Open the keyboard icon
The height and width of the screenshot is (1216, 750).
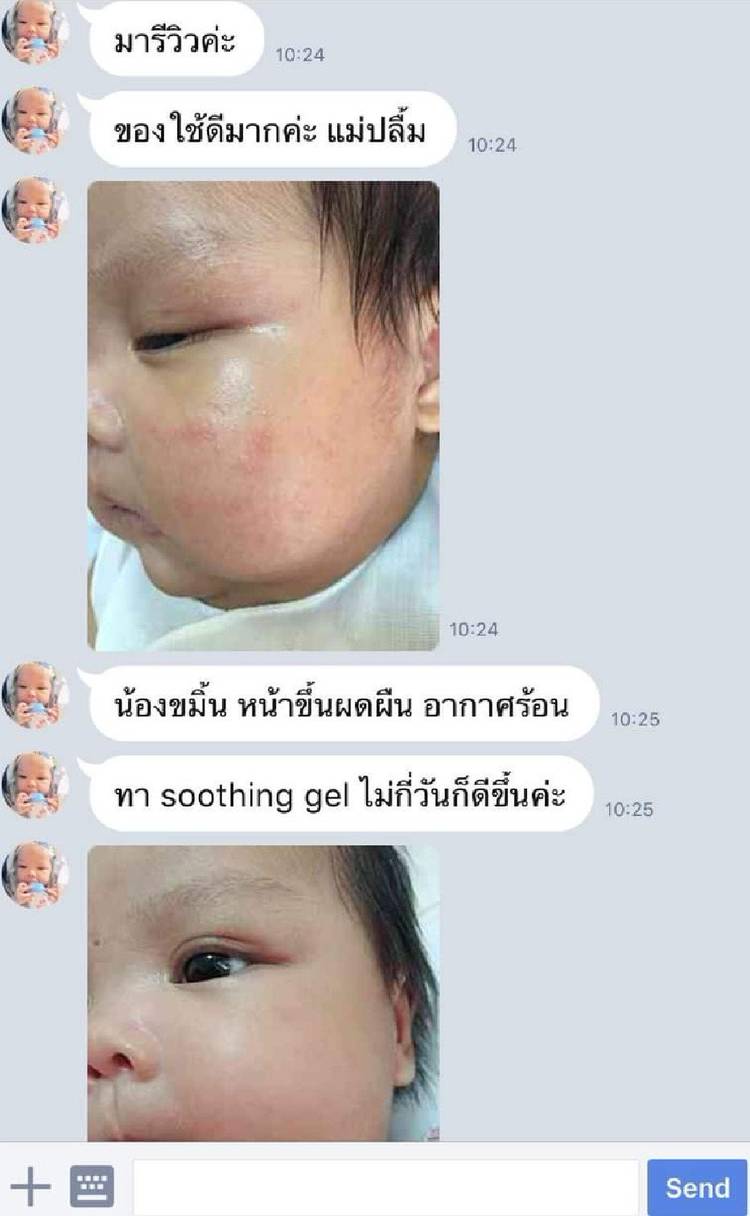pyautogui.click(x=92, y=1187)
